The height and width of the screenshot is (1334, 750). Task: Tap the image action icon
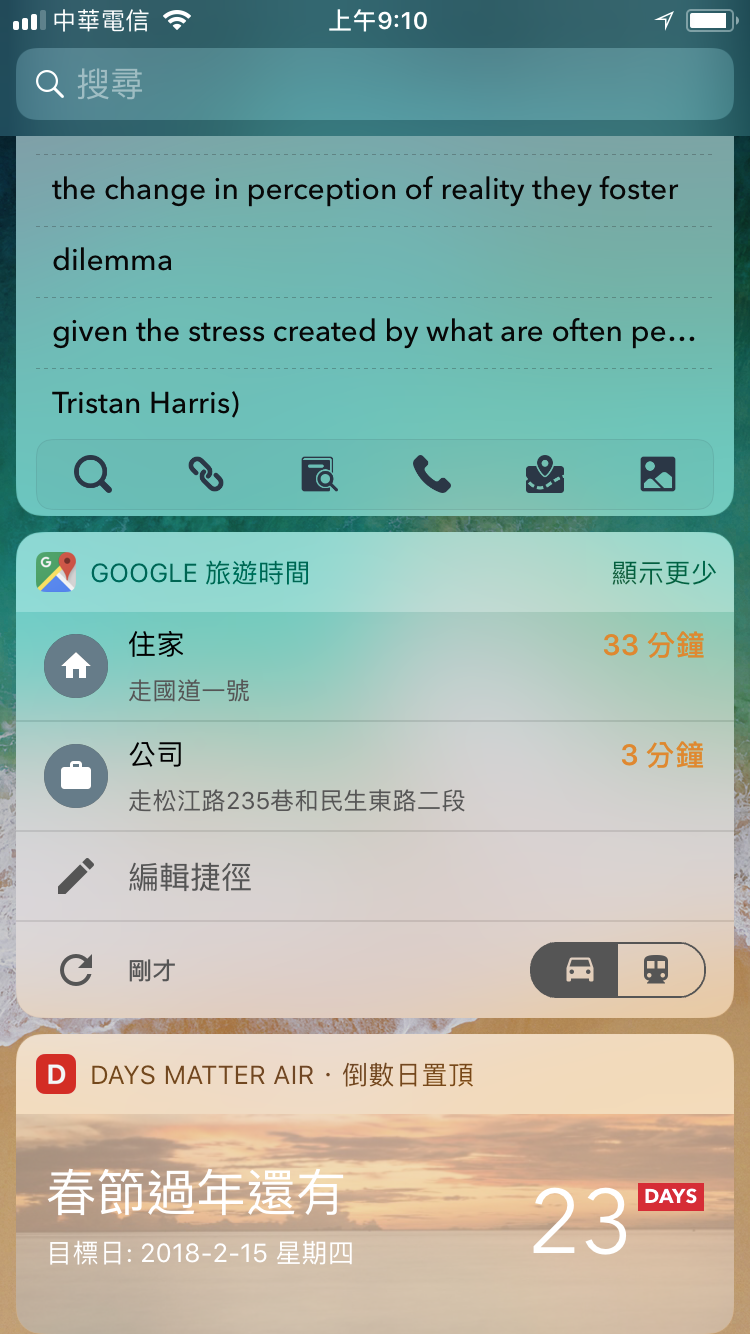click(x=658, y=474)
